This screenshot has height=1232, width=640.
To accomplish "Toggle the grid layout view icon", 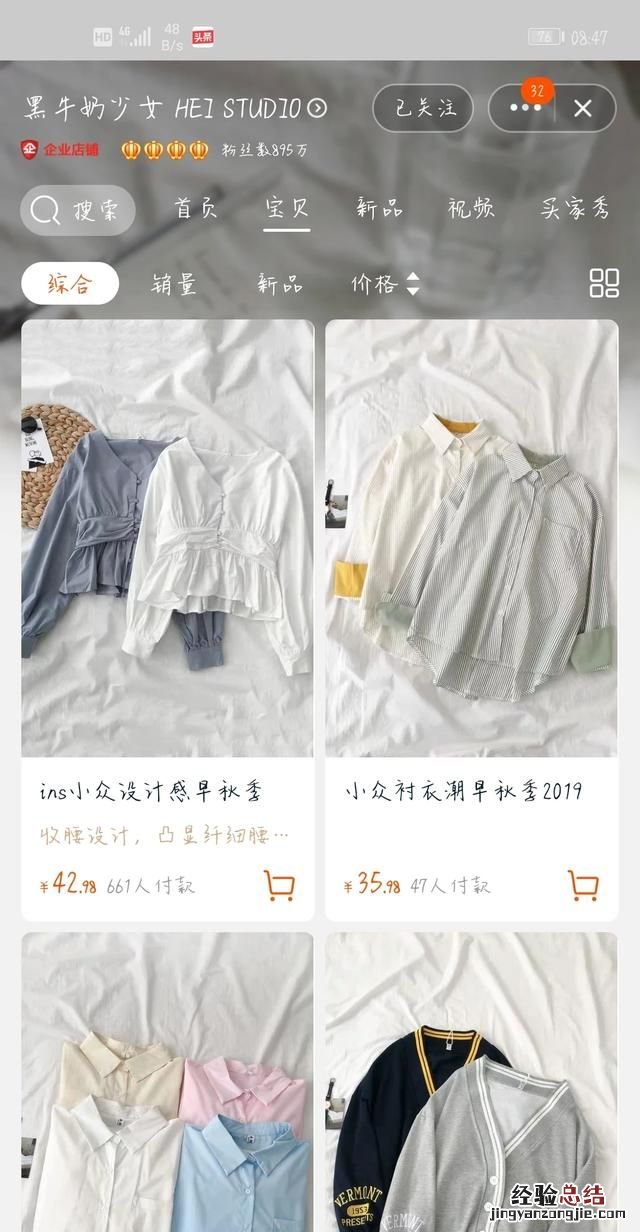I will point(604,283).
